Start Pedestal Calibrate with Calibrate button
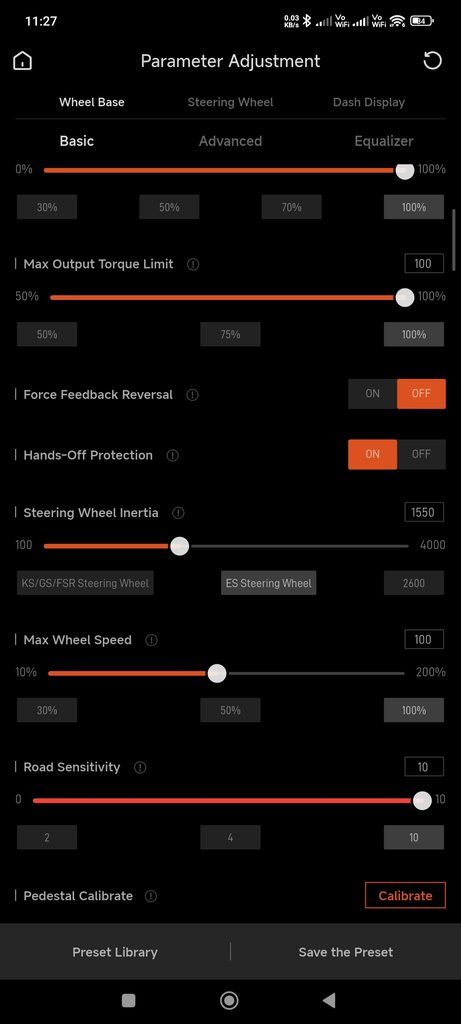The image size is (461, 1024). coord(405,895)
